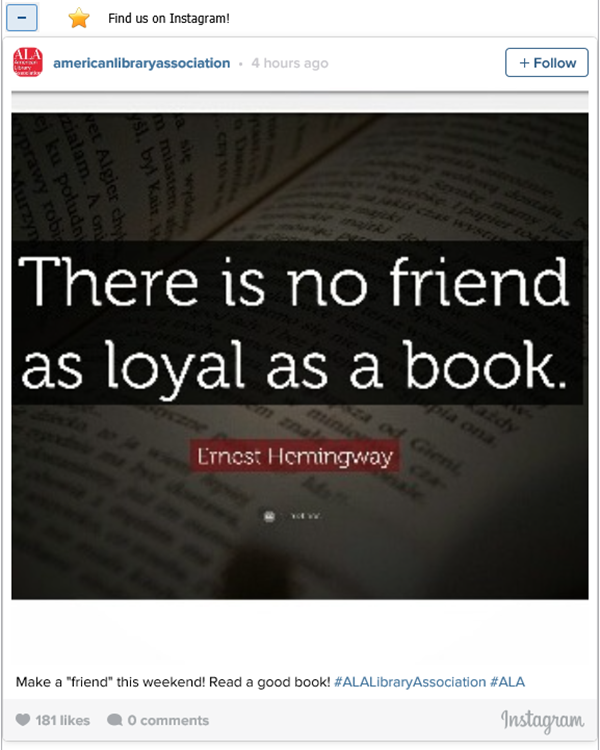The width and height of the screenshot is (600, 750).
Task: View the comments on this post
Action: [x=158, y=720]
